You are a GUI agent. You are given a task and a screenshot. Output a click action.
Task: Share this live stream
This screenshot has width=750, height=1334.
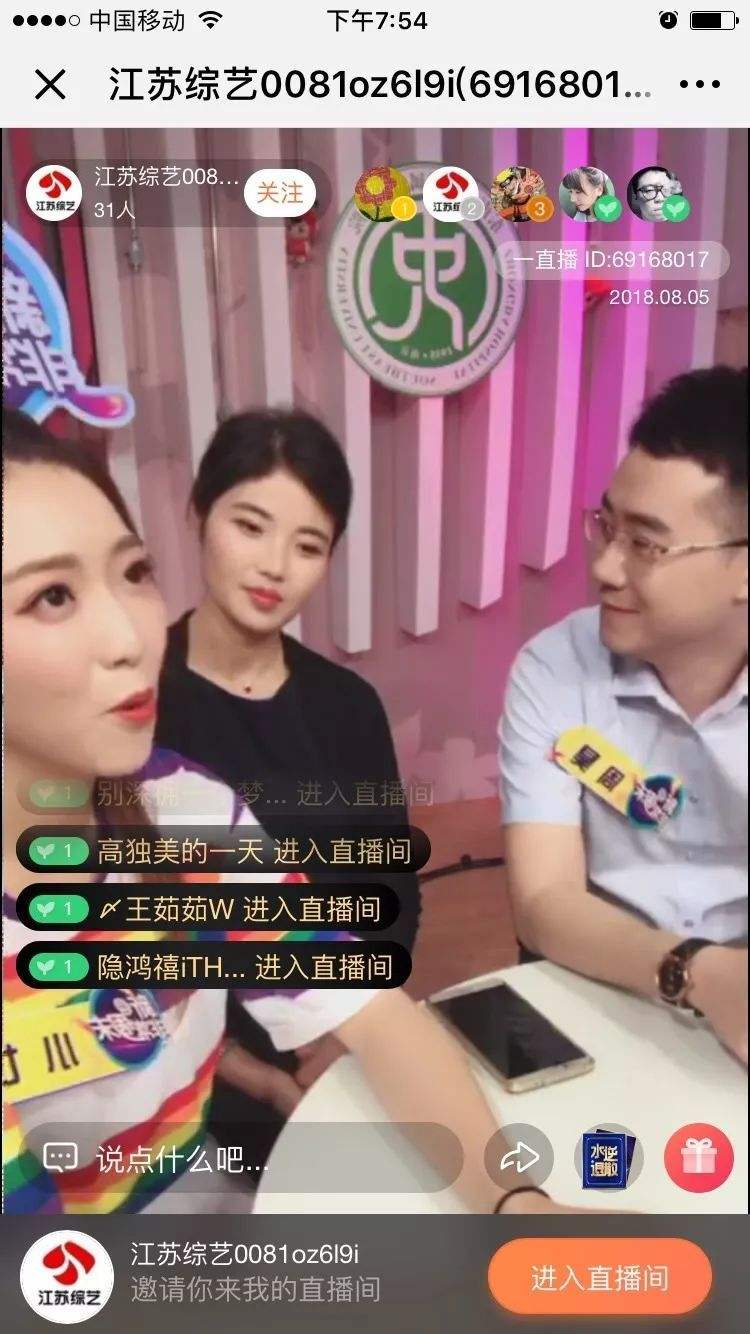click(519, 1157)
